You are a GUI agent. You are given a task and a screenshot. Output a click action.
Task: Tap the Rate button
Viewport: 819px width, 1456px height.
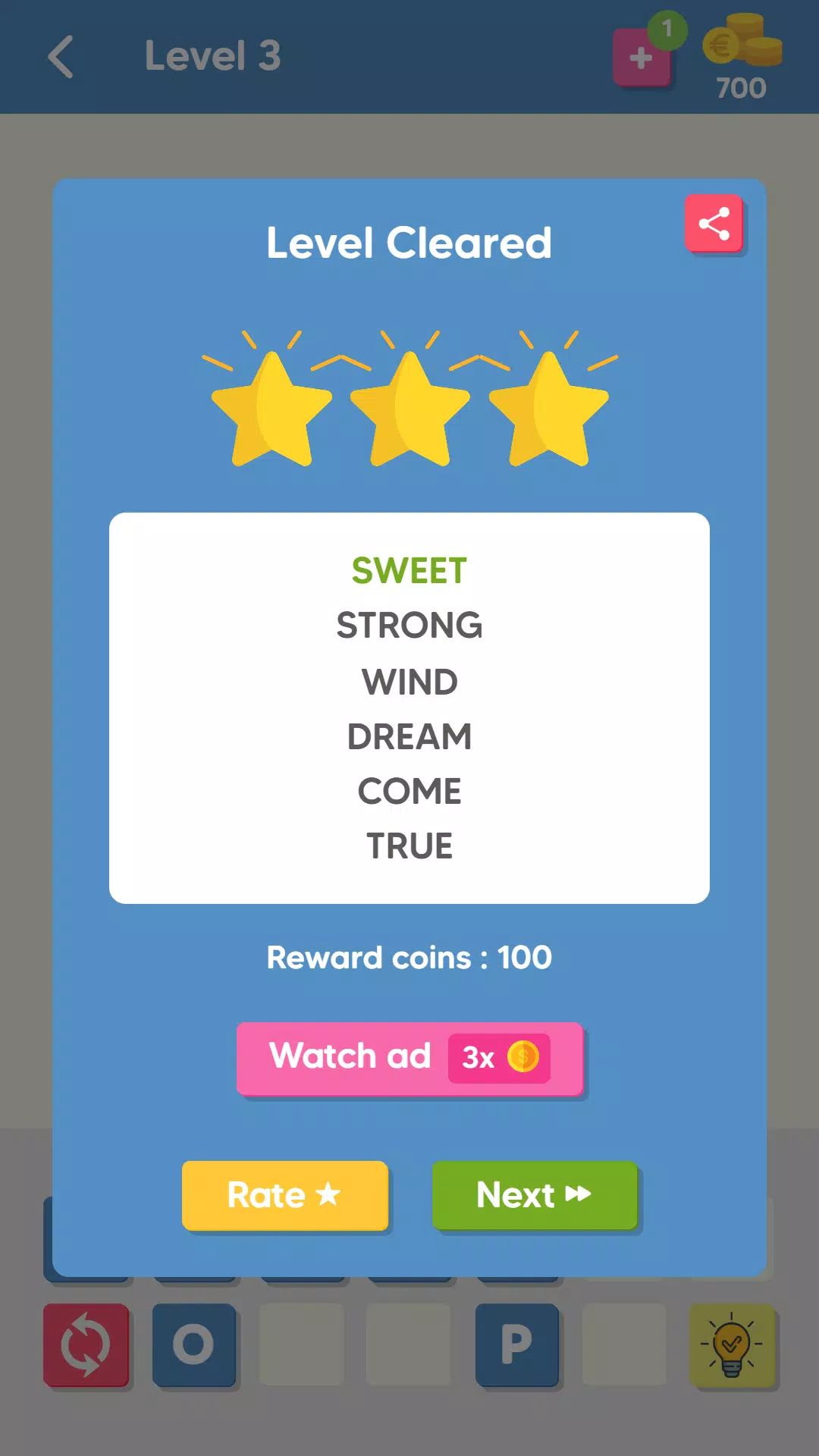[x=285, y=1195]
